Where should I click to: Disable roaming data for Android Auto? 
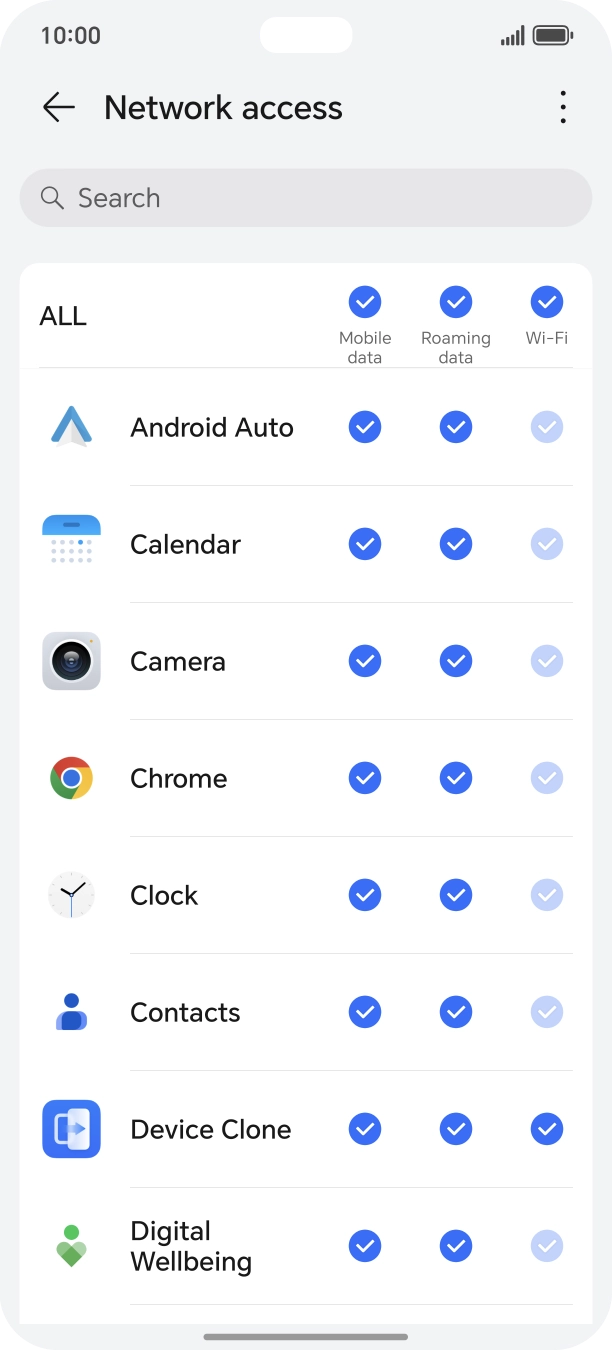pos(456,428)
